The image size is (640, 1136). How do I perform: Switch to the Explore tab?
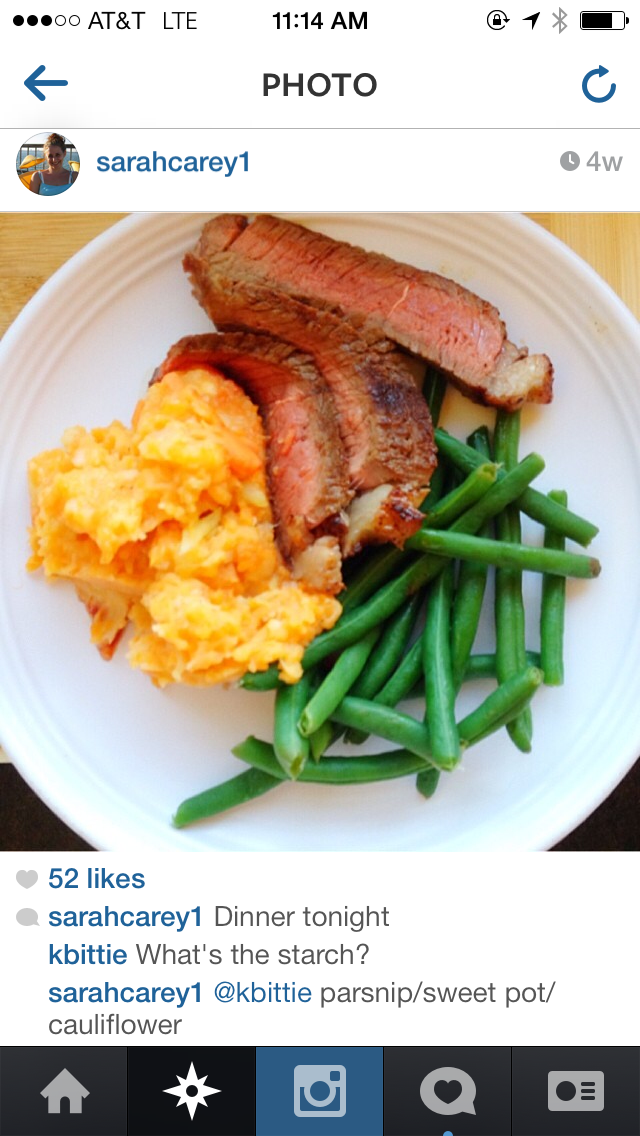(x=191, y=1092)
